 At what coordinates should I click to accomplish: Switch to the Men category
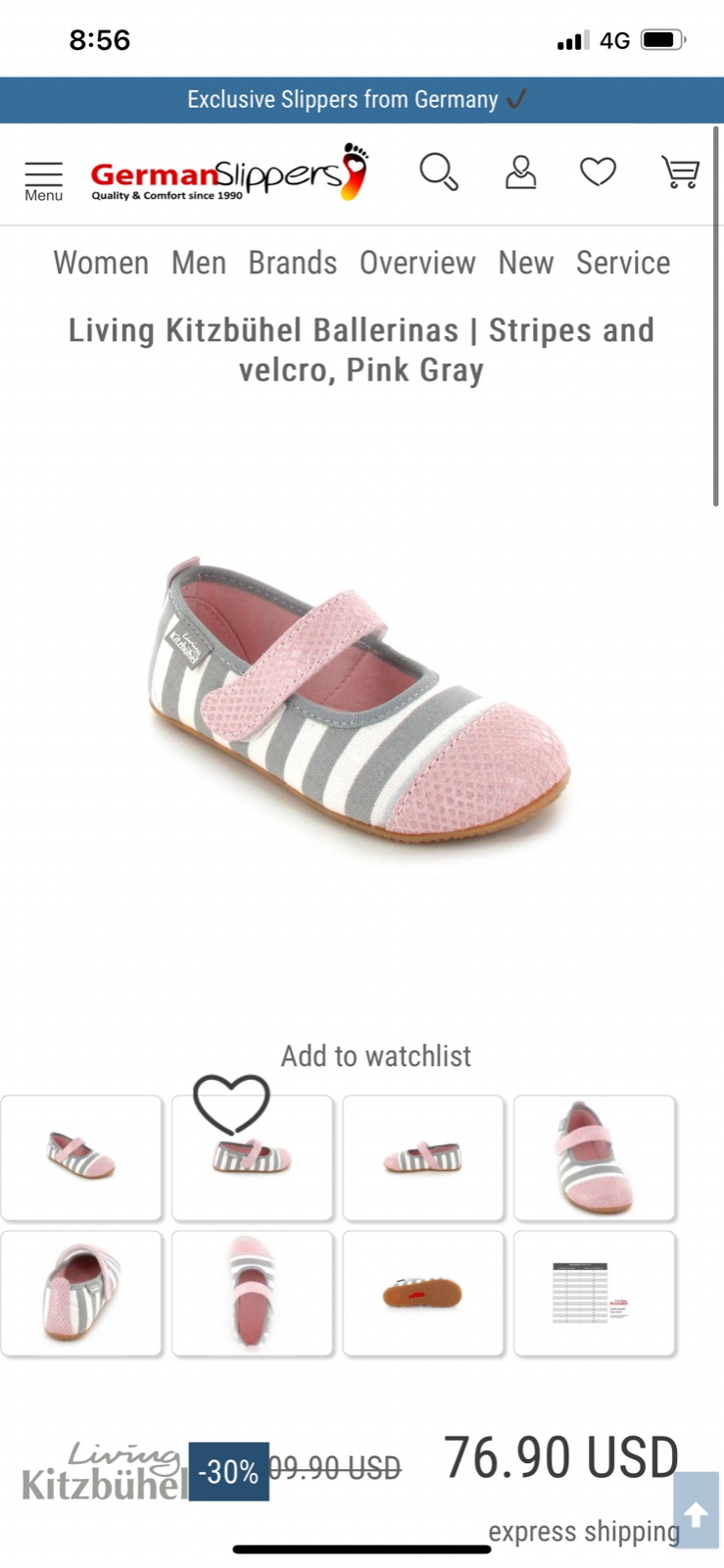(x=199, y=263)
